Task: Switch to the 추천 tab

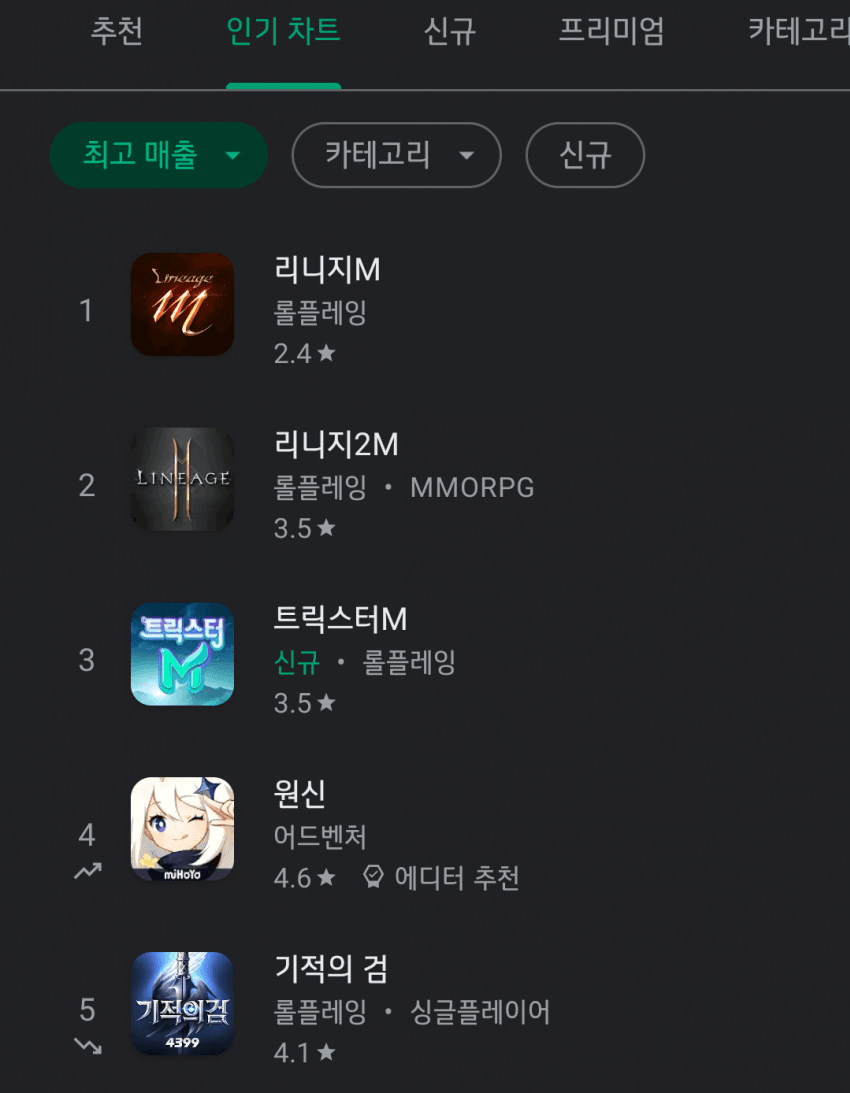Action: pos(116,32)
